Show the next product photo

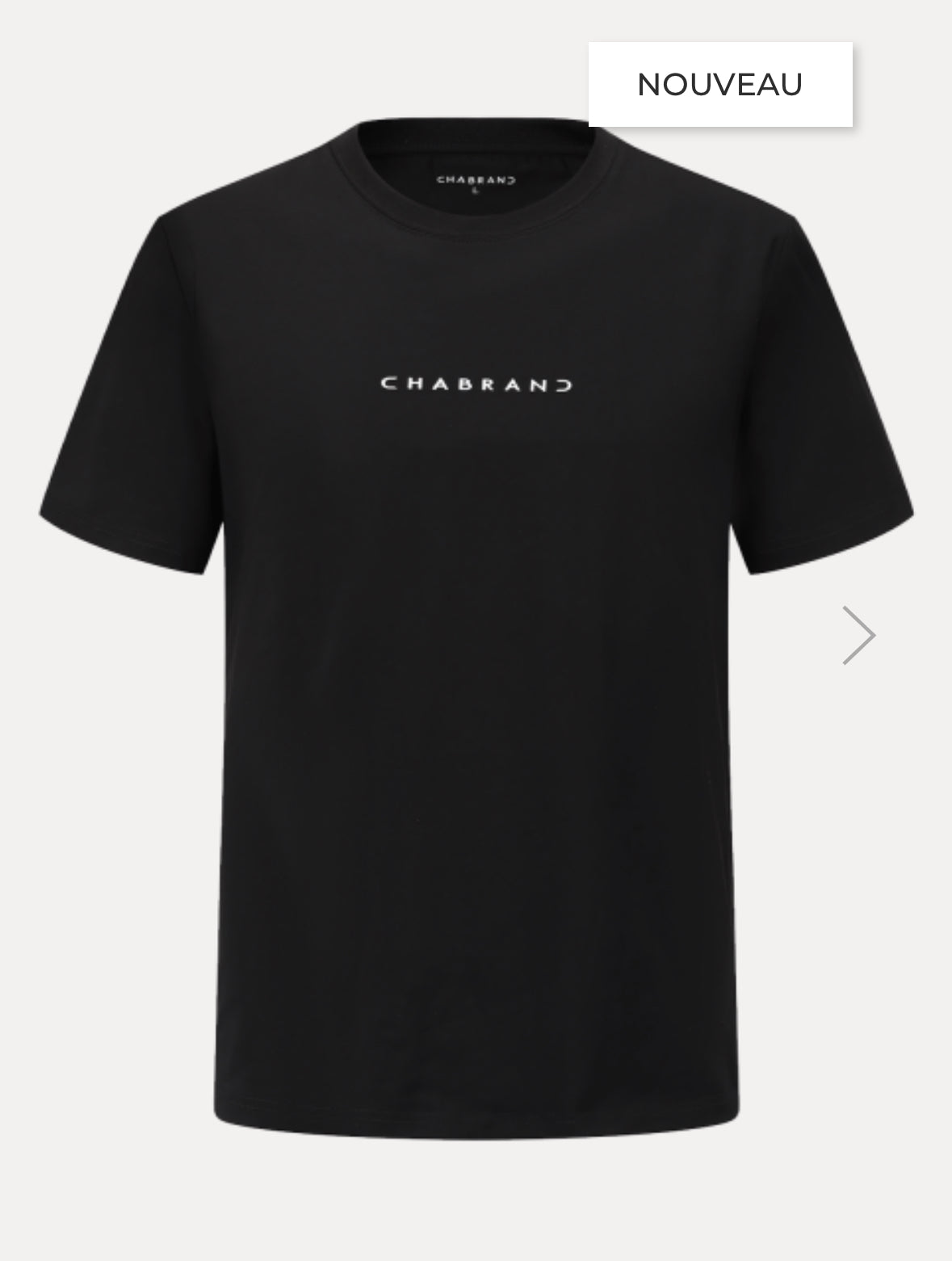pyautogui.click(x=858, y=635)
